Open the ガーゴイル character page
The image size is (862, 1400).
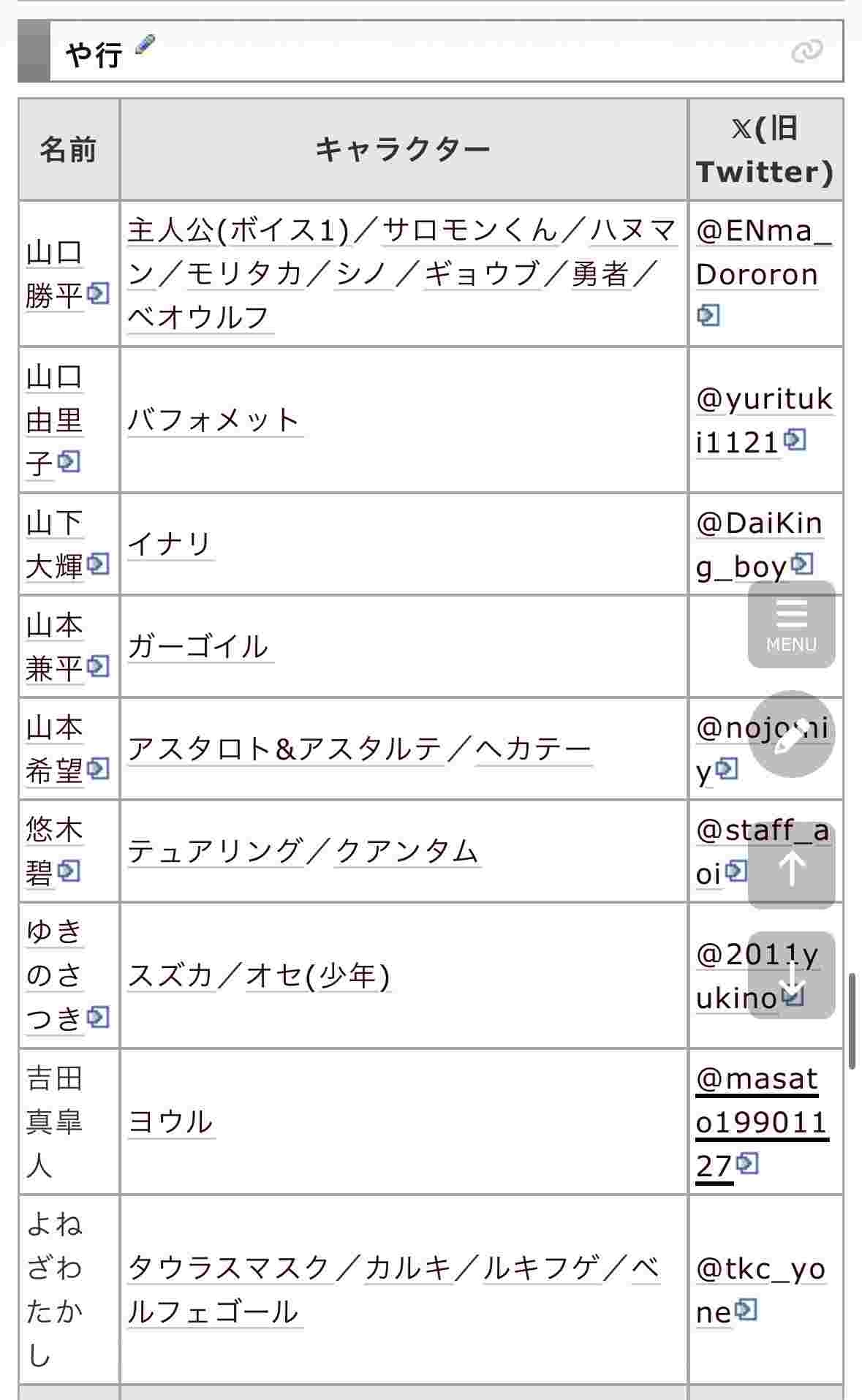[198, 647]
